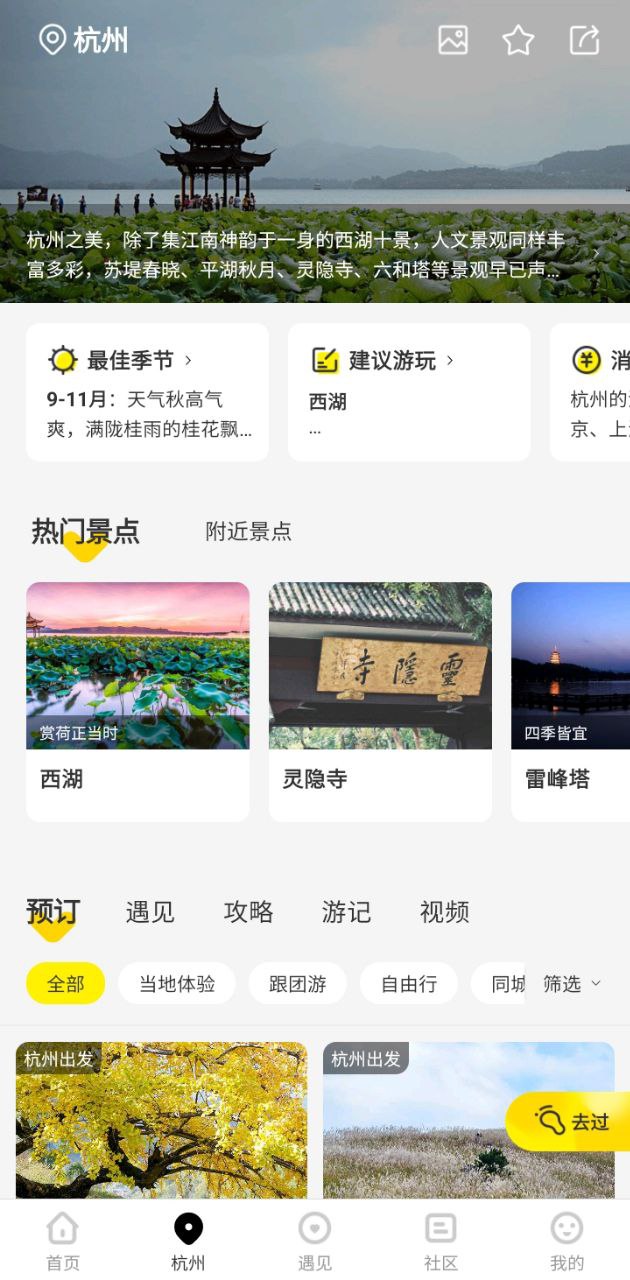This screenshot has height=1280, width=630.
Task: Open the photo gallery icon
Action: tap(453, 40)
